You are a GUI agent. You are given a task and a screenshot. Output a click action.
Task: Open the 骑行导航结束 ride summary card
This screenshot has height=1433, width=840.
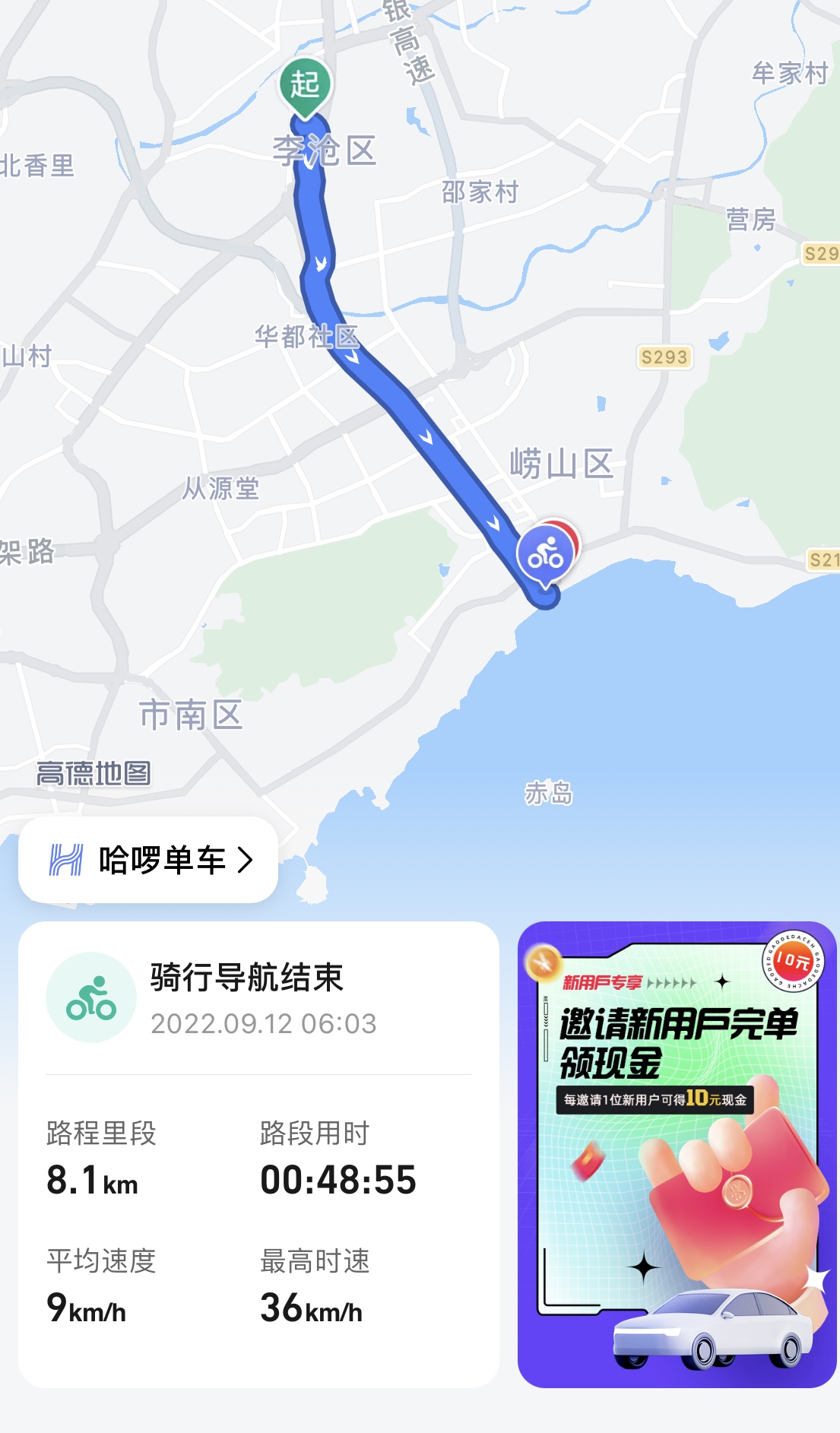coord(258,1153)
